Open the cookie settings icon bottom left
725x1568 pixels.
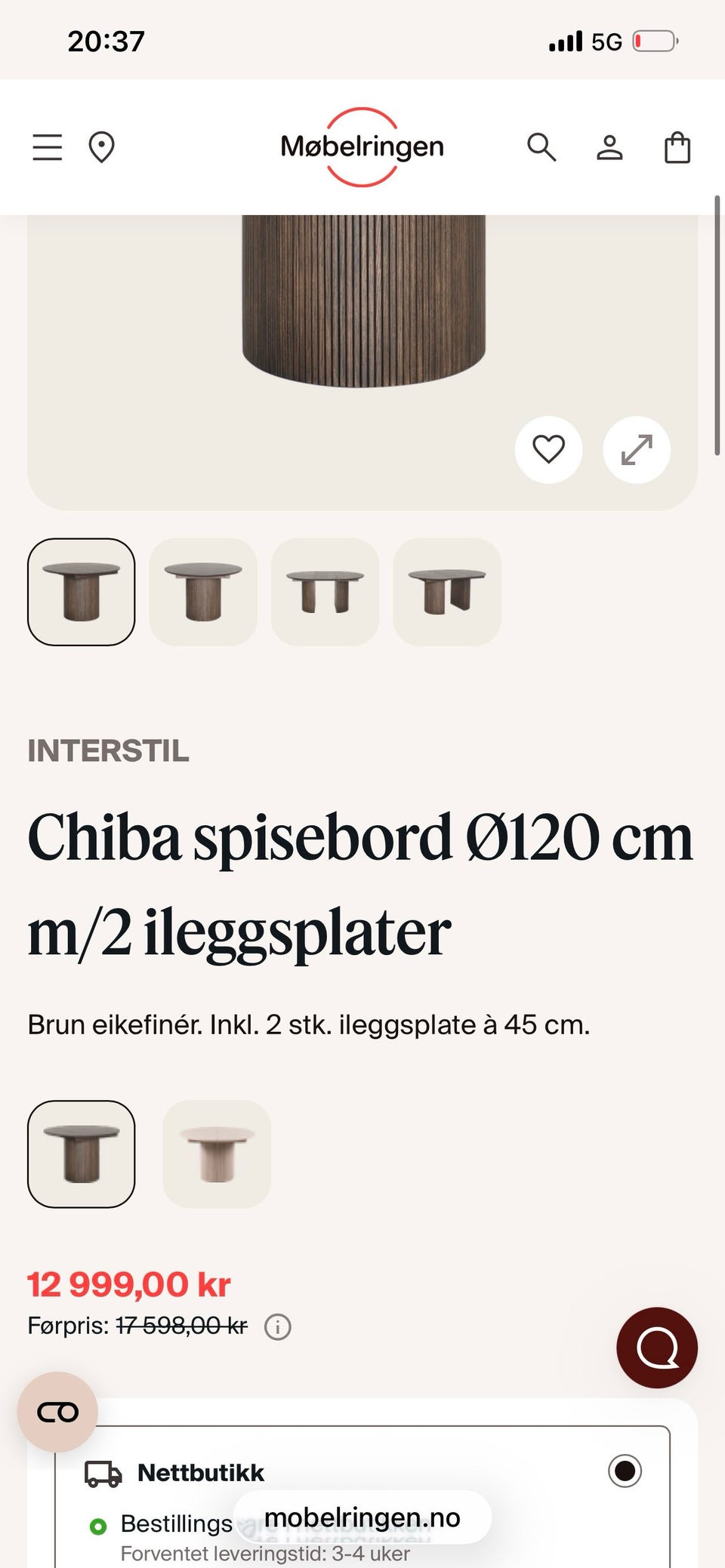point(57,1412)
